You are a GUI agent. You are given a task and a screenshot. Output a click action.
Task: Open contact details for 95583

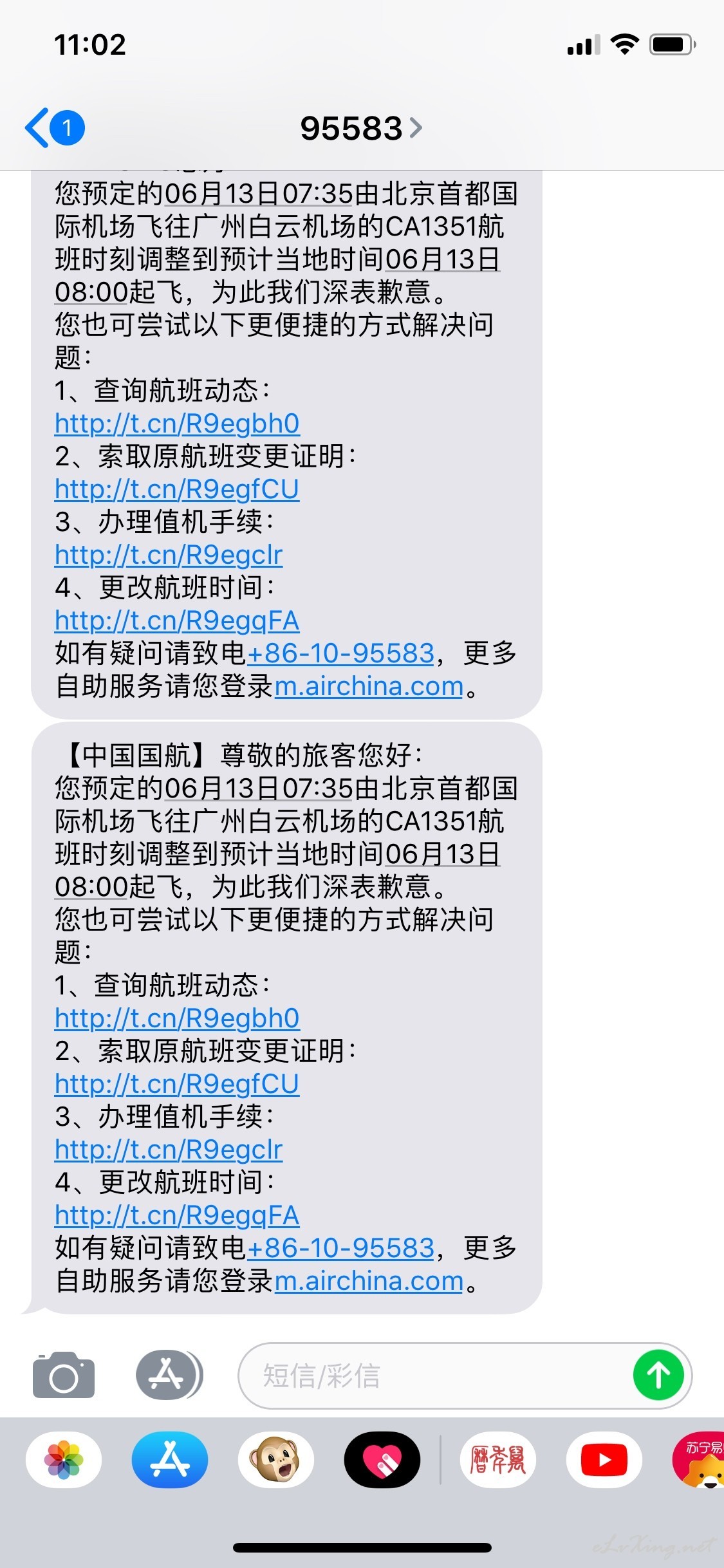click(360, 128)
